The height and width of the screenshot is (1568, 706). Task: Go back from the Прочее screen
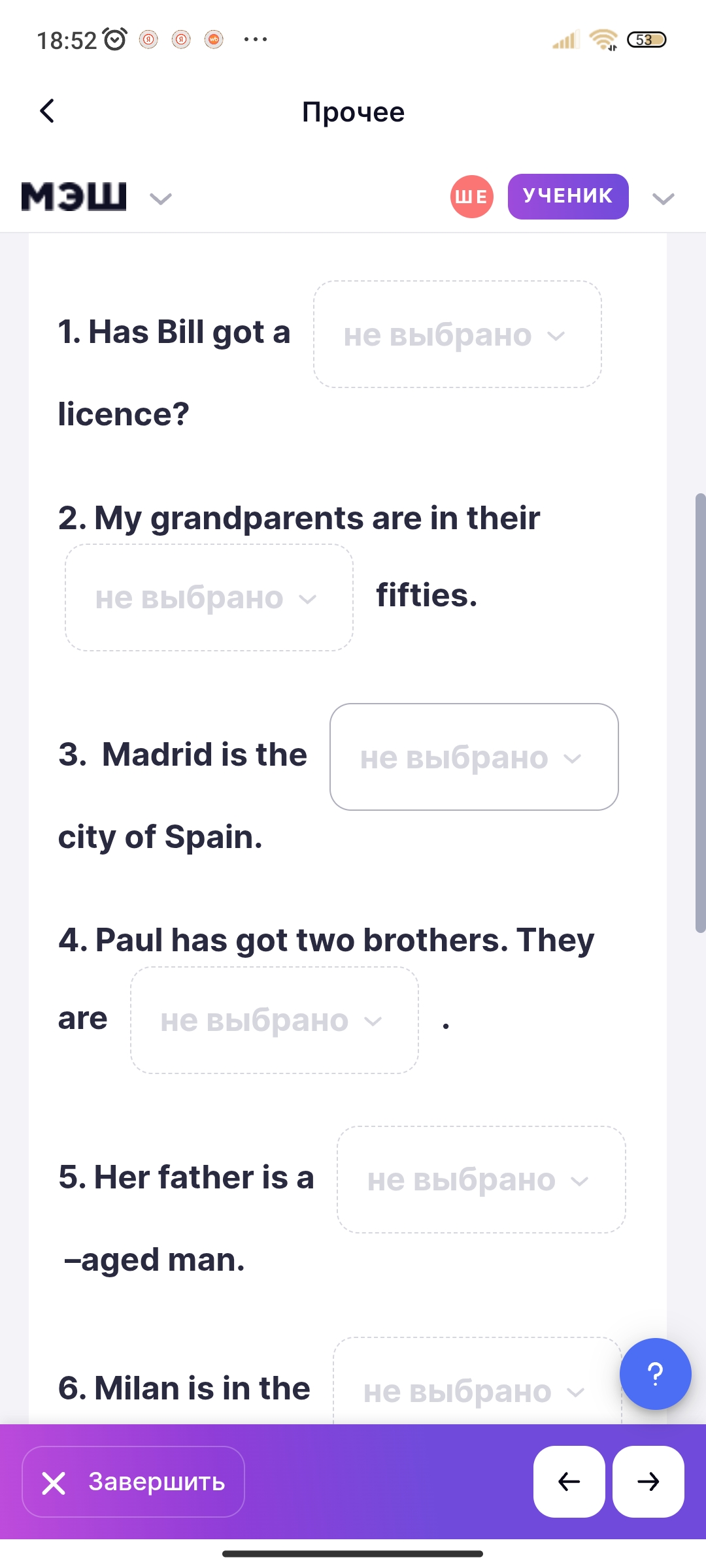pyautogui.click(x=47, y=111)
